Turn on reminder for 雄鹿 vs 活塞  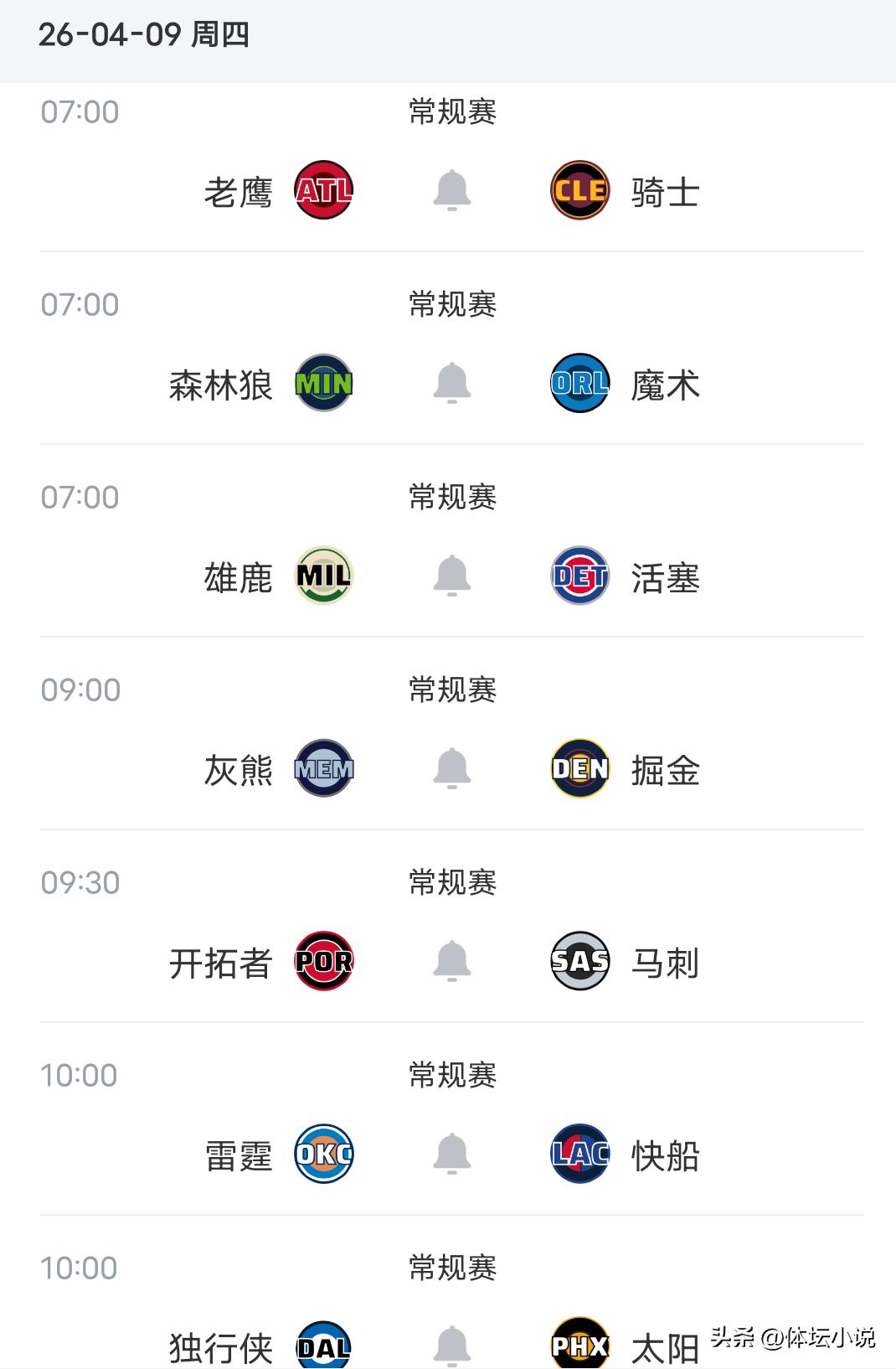451,576
